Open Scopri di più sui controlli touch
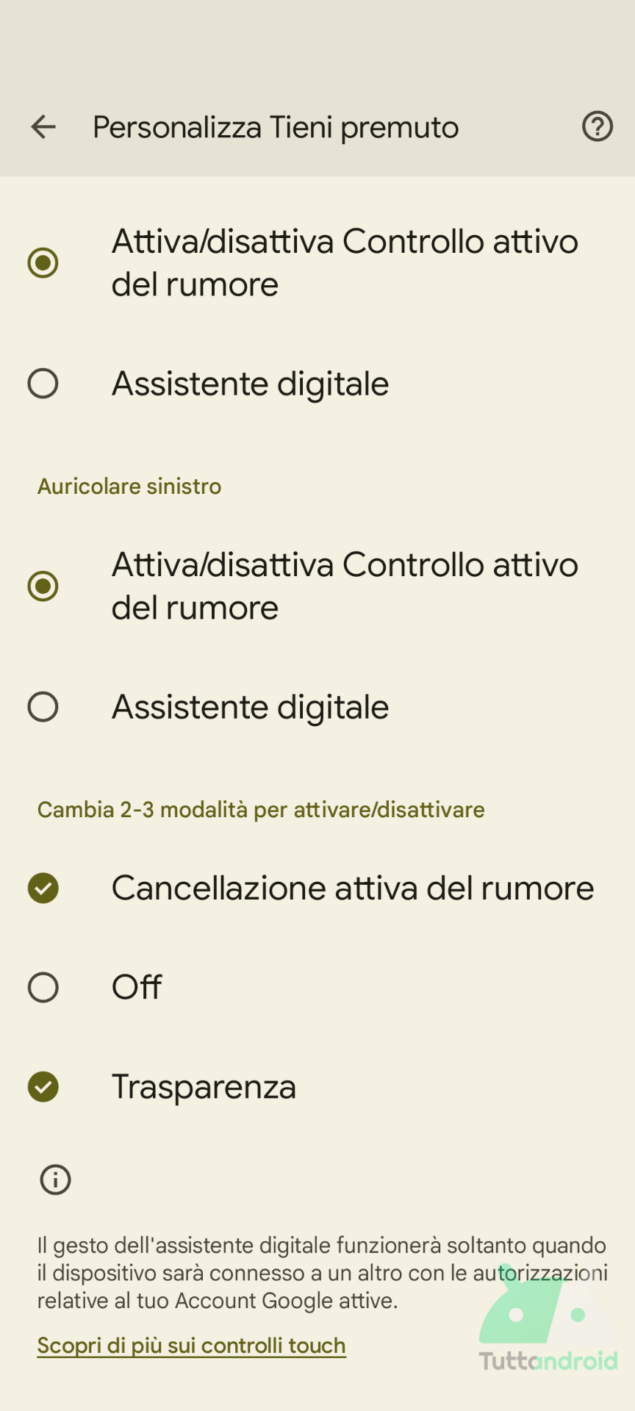Viewport: 635px width, 1411px height. [x=191, y=1346]
